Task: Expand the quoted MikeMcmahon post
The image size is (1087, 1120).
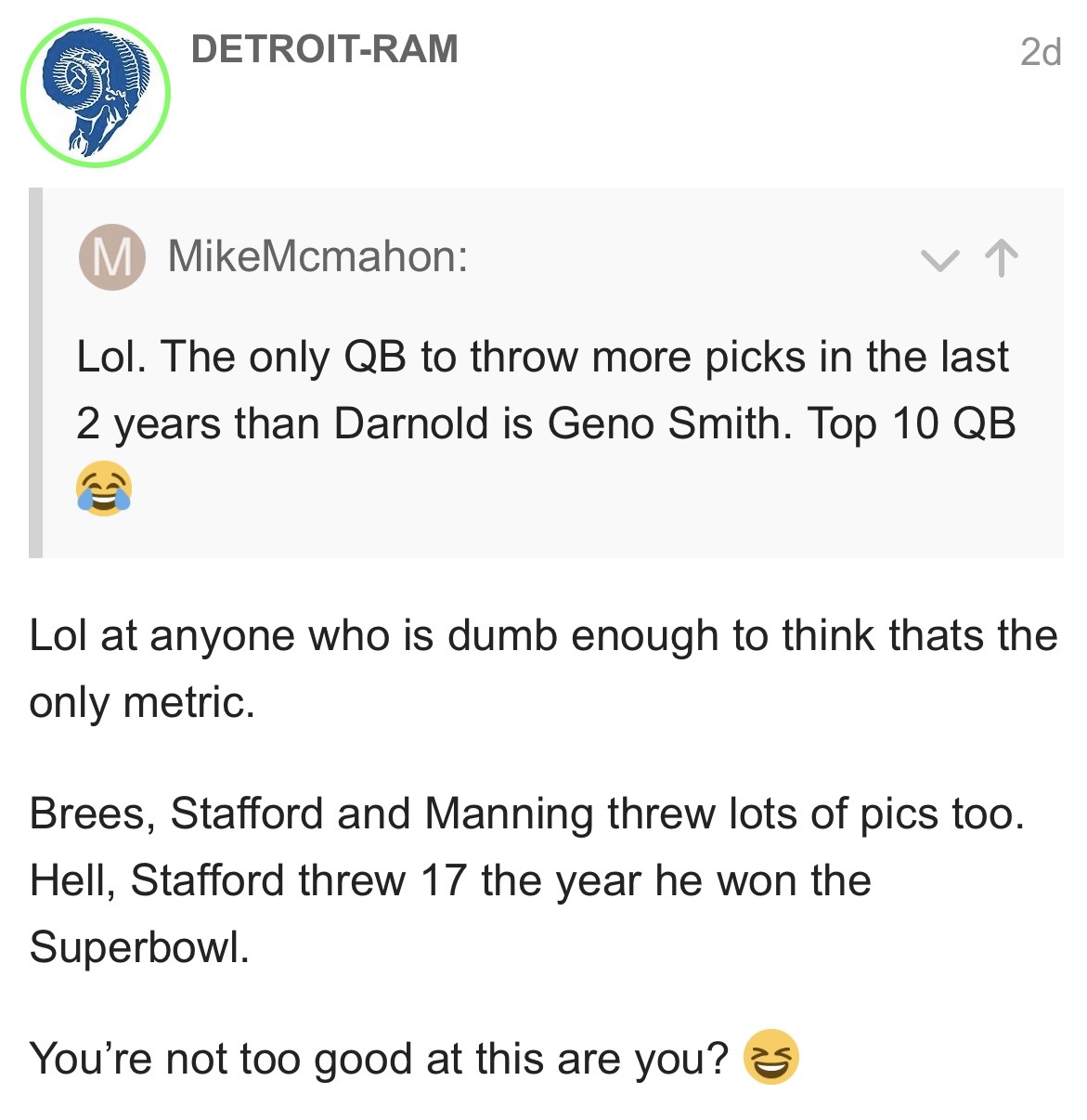Action: (x=939, y=259)
